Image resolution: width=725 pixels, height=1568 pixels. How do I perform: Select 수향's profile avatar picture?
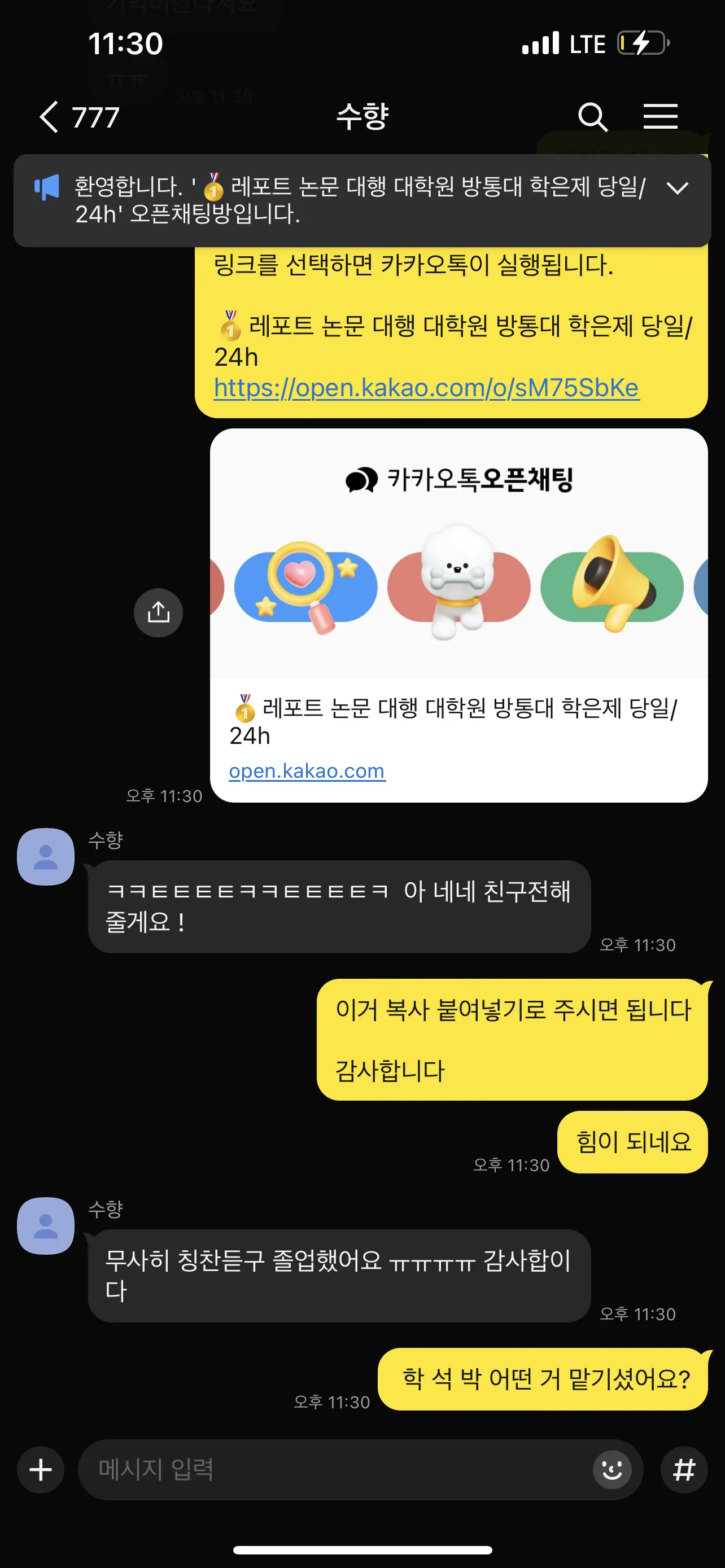click(46, 856)
